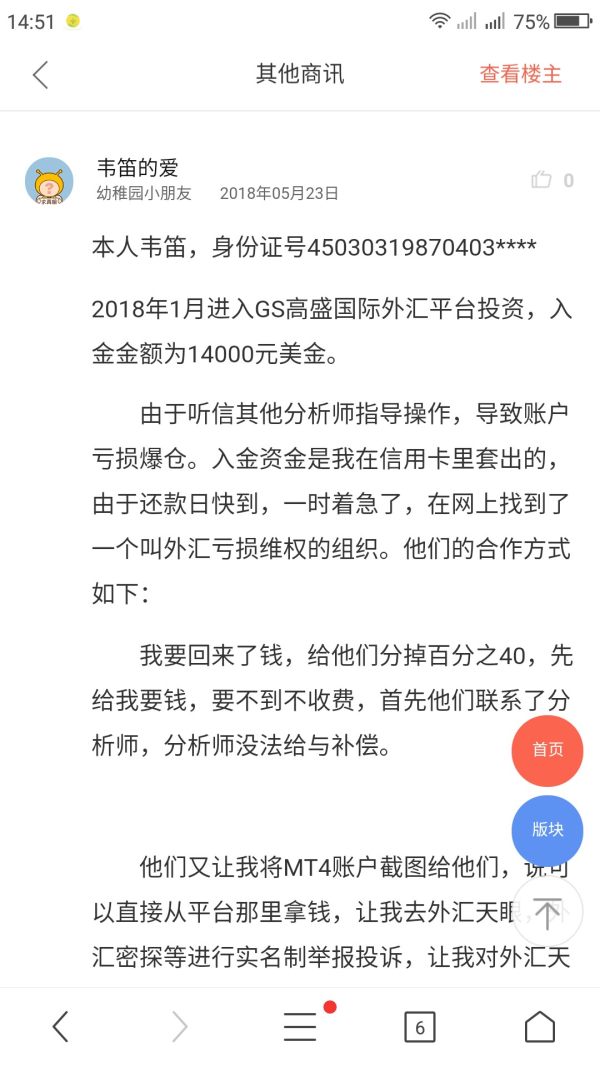600x1067 pixels.
Task: Tap the blue 版块 floating button
Action: click(547, 830)
